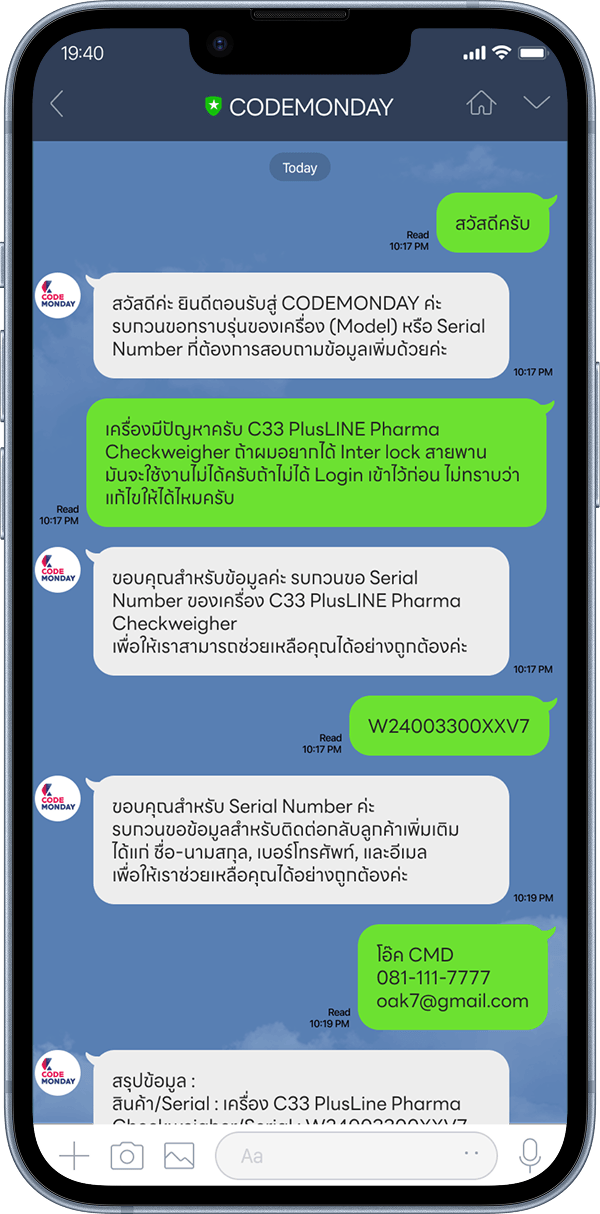Viewport: 600px width, 1214px height.
Task: Open the CODEMONDAY profile avatar beside the welcome message
Action: pos(57,296)
